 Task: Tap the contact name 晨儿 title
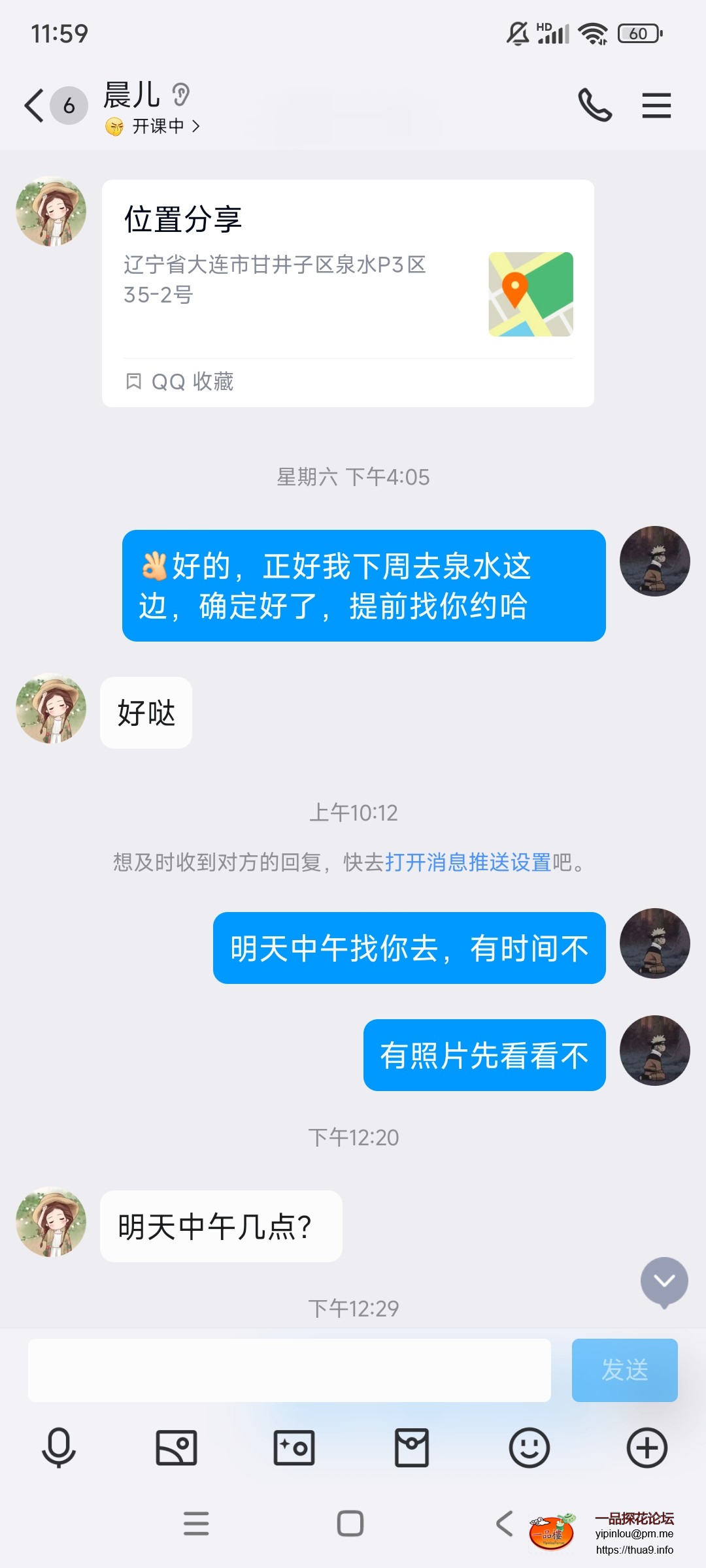point(133,97)
